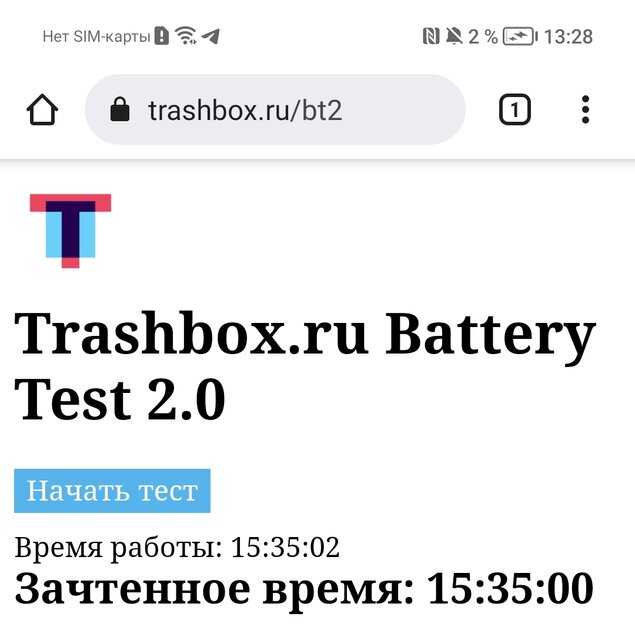Tap the Начать тест button
The width and height of the screenshot is (635, 630).
coord(112,491)
